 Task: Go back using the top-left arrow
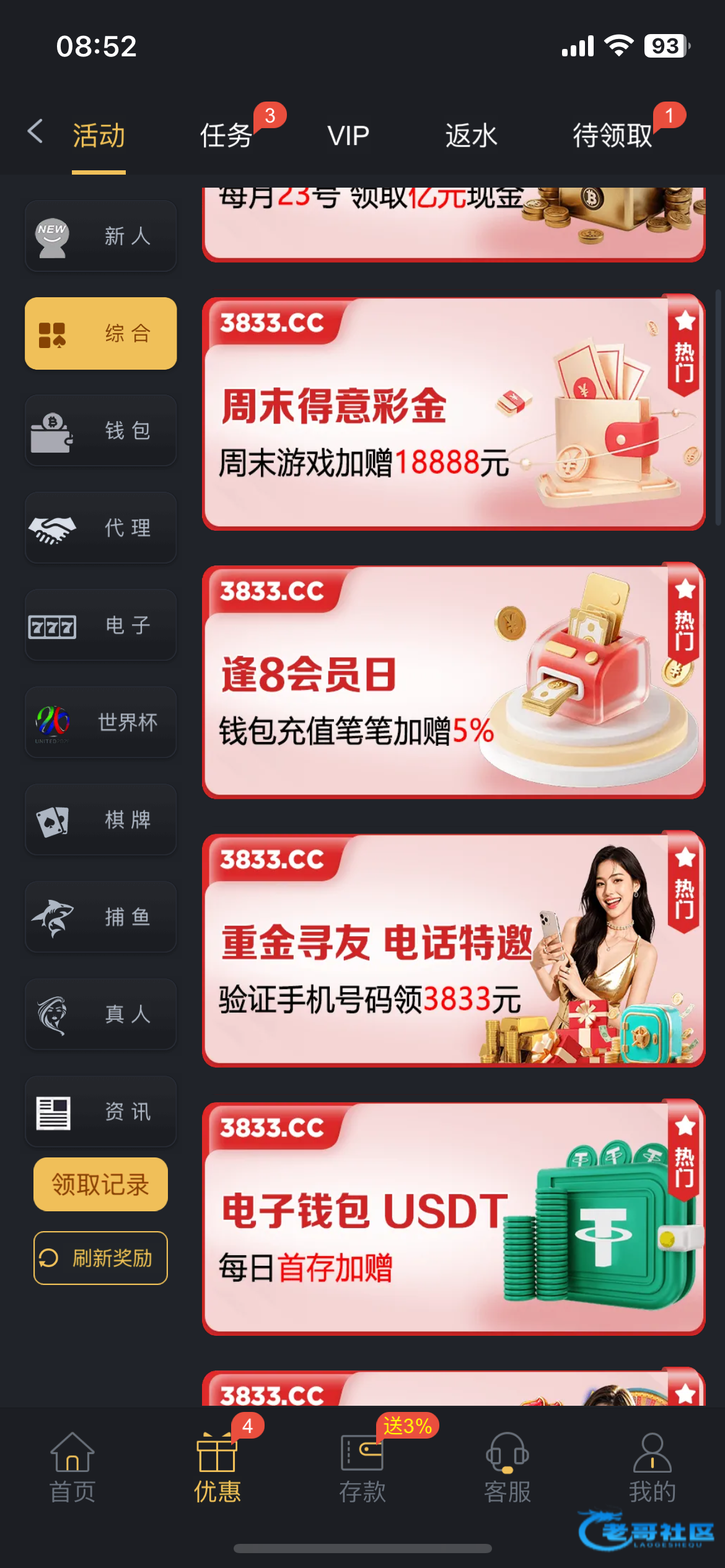tap(35, 132)
